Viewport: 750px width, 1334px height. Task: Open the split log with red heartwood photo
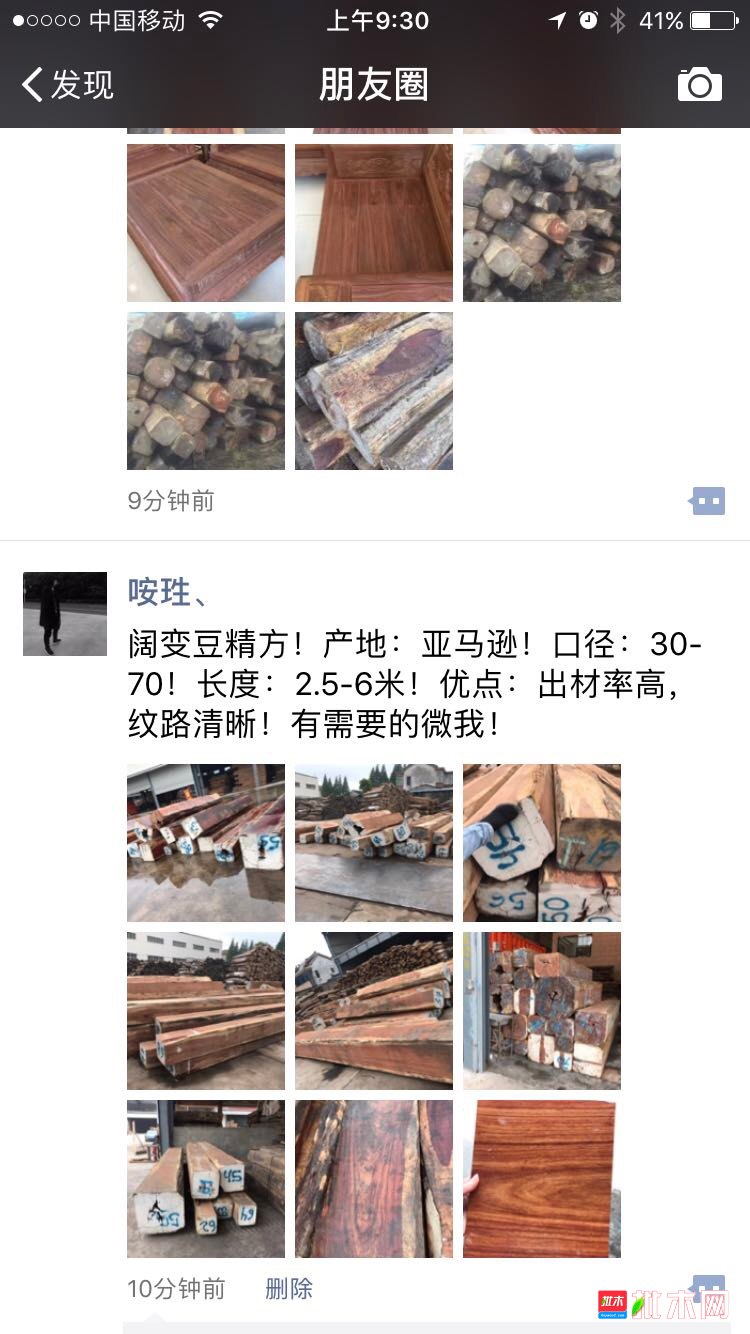click(x=373, y=391)
